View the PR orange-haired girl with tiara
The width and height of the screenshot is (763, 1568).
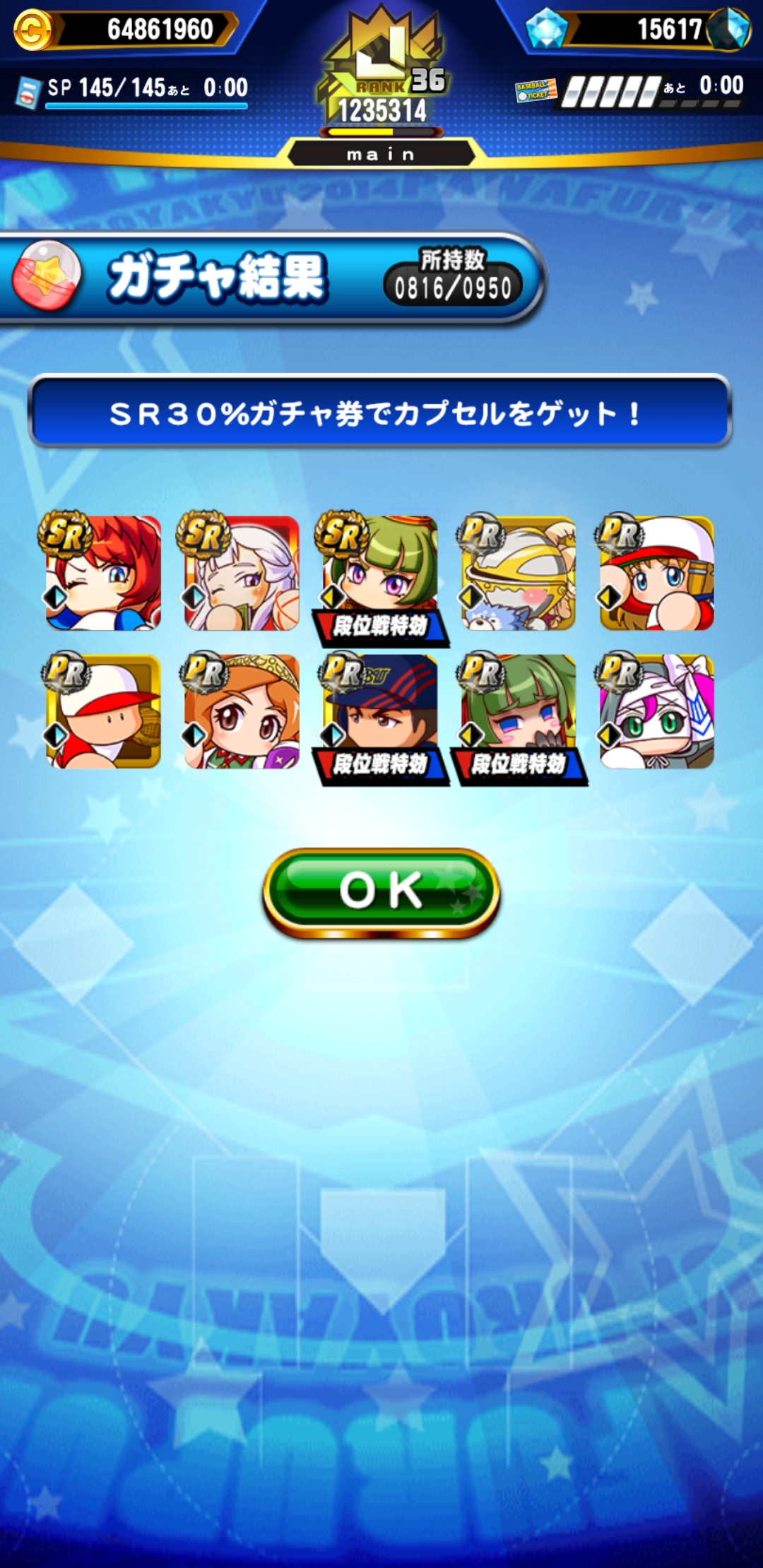click(242, 712)
